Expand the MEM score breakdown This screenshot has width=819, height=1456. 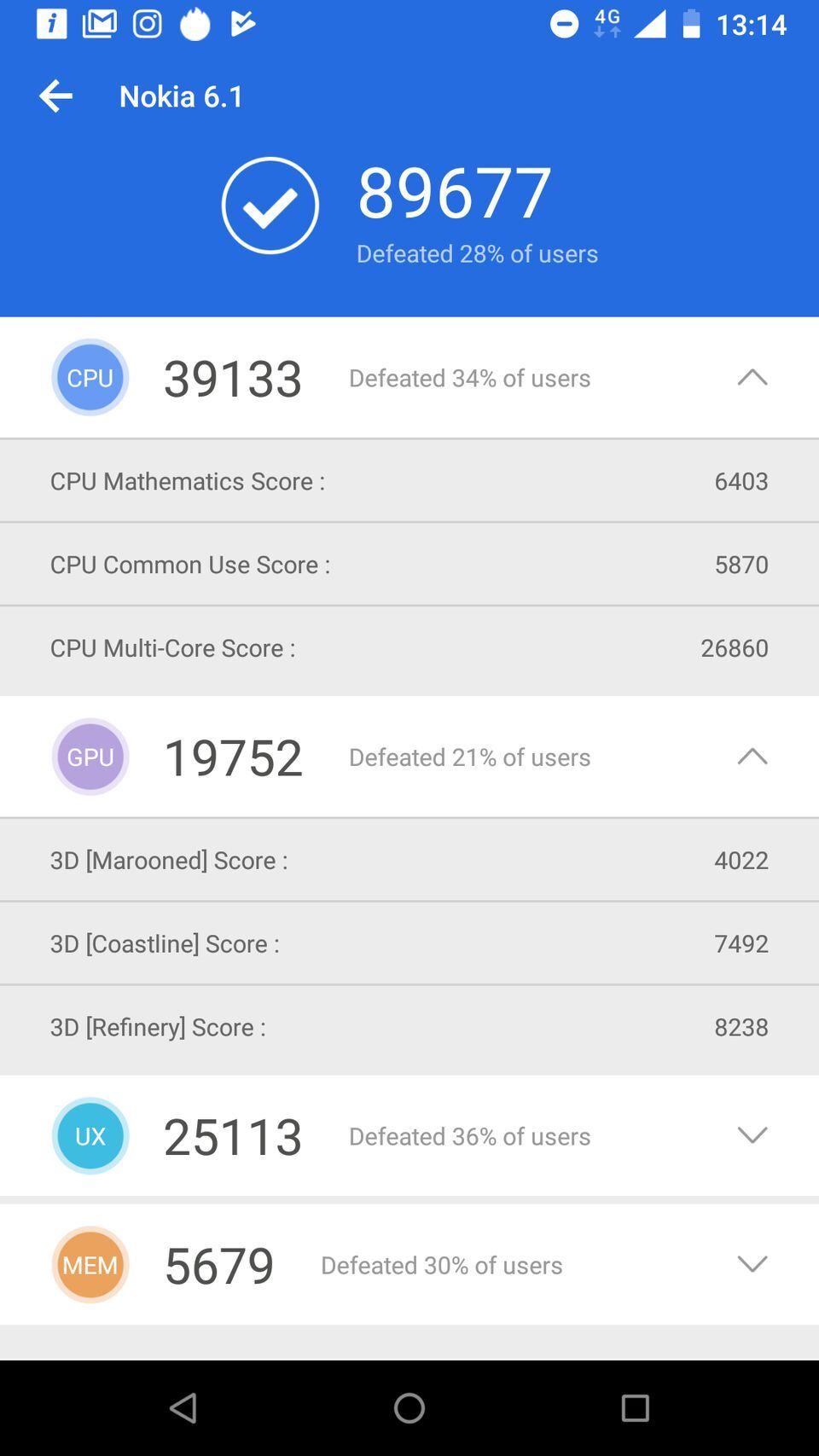pos(752,1264)
